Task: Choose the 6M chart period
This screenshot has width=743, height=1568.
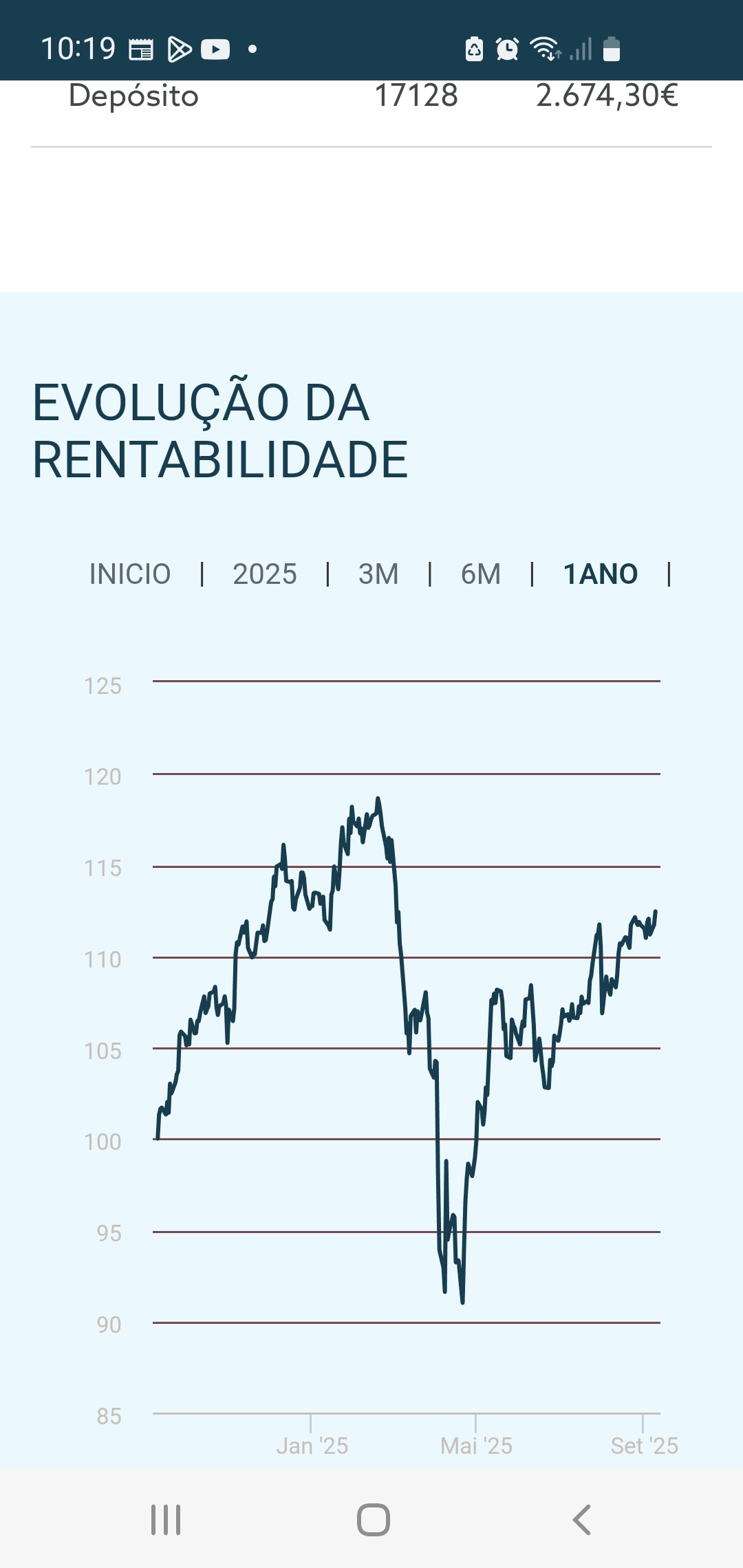Action: pyautogui.click(x=481, y=574)
